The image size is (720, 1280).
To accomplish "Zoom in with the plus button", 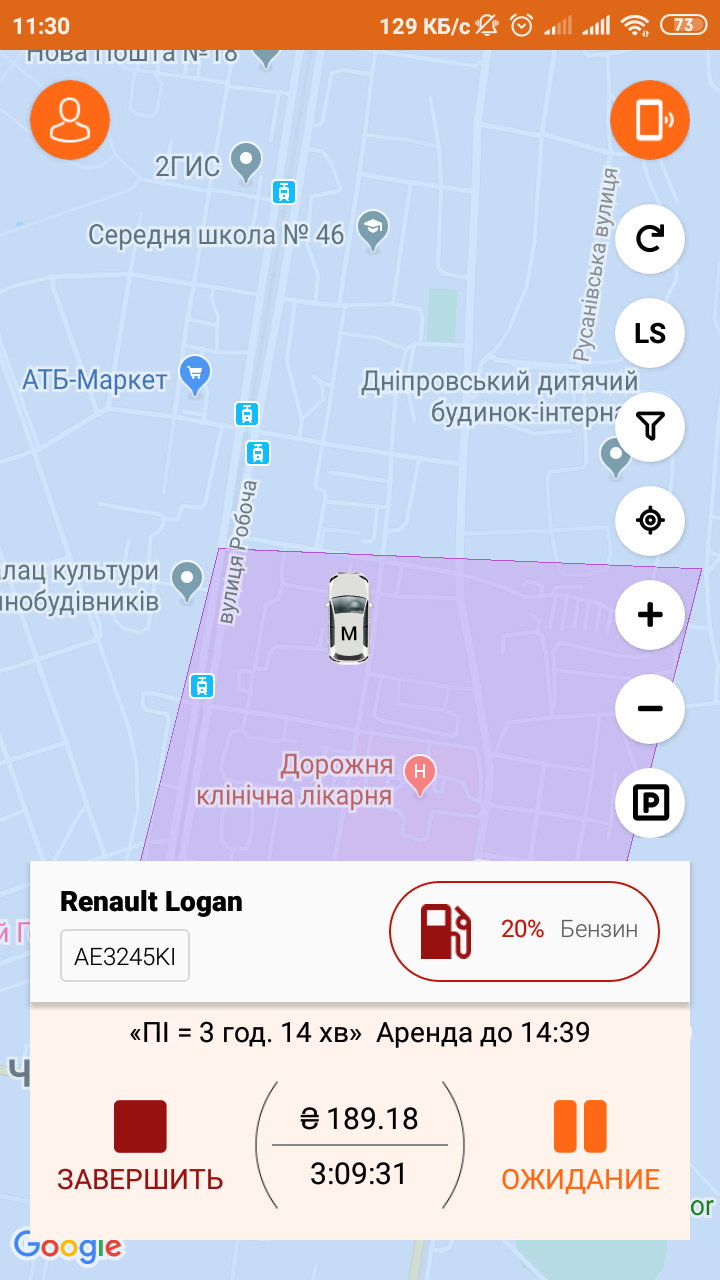I will (649, 615).
